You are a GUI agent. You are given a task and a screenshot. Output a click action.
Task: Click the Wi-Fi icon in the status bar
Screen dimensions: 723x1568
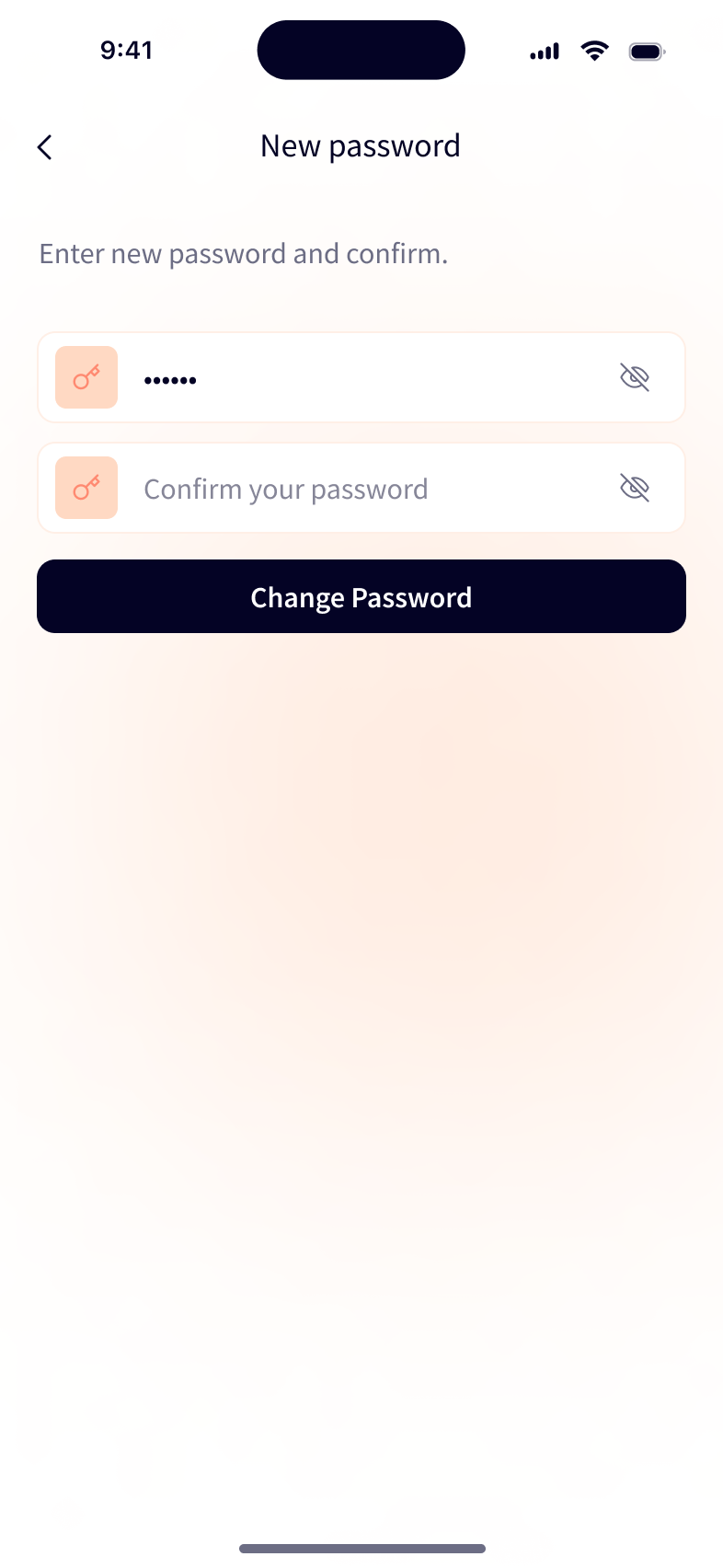(x=594, y=51)
